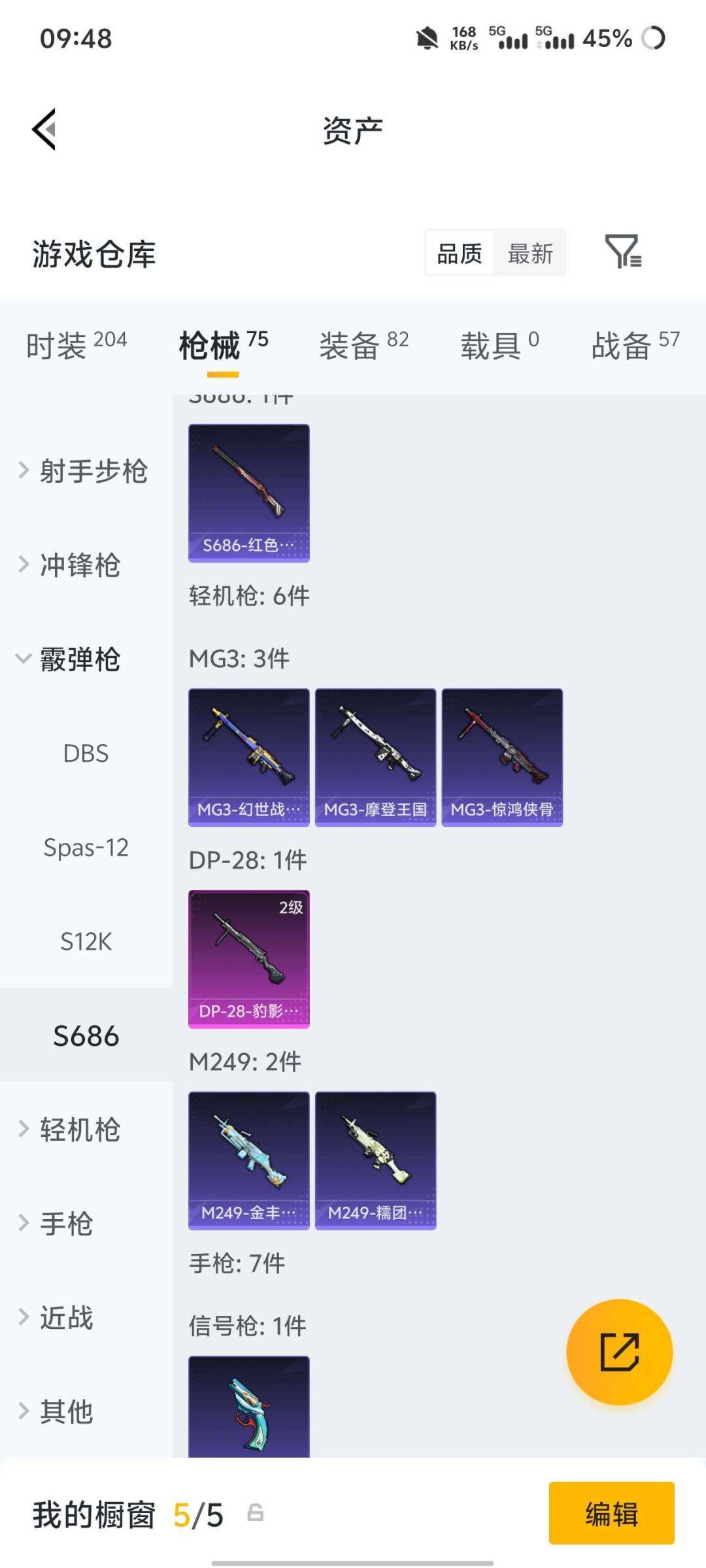
Task: Select the MG3-摩登王国 weapon thumbnail
Action: (375, 757)
